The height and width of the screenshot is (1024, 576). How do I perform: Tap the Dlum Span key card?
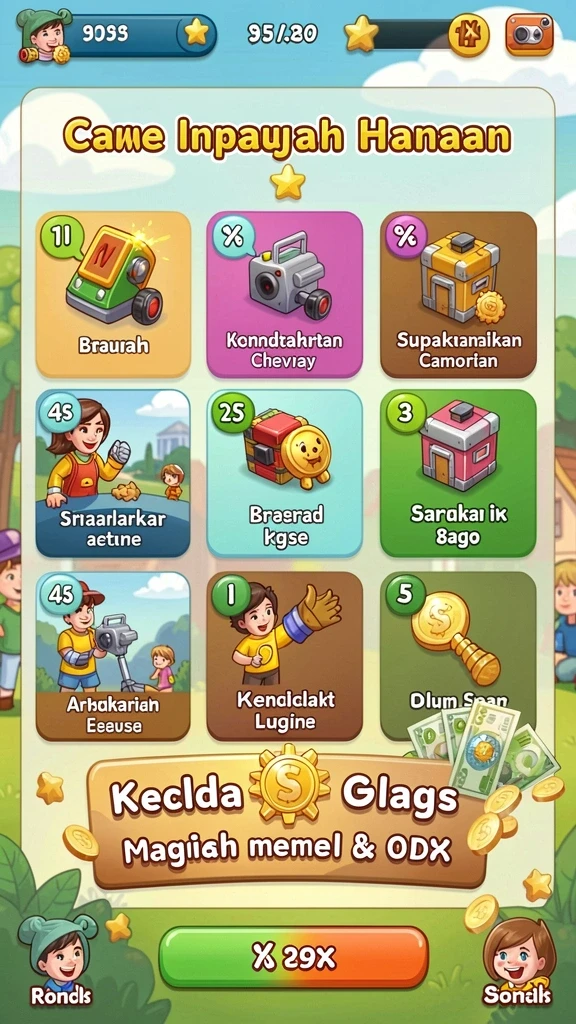(458, 656)
